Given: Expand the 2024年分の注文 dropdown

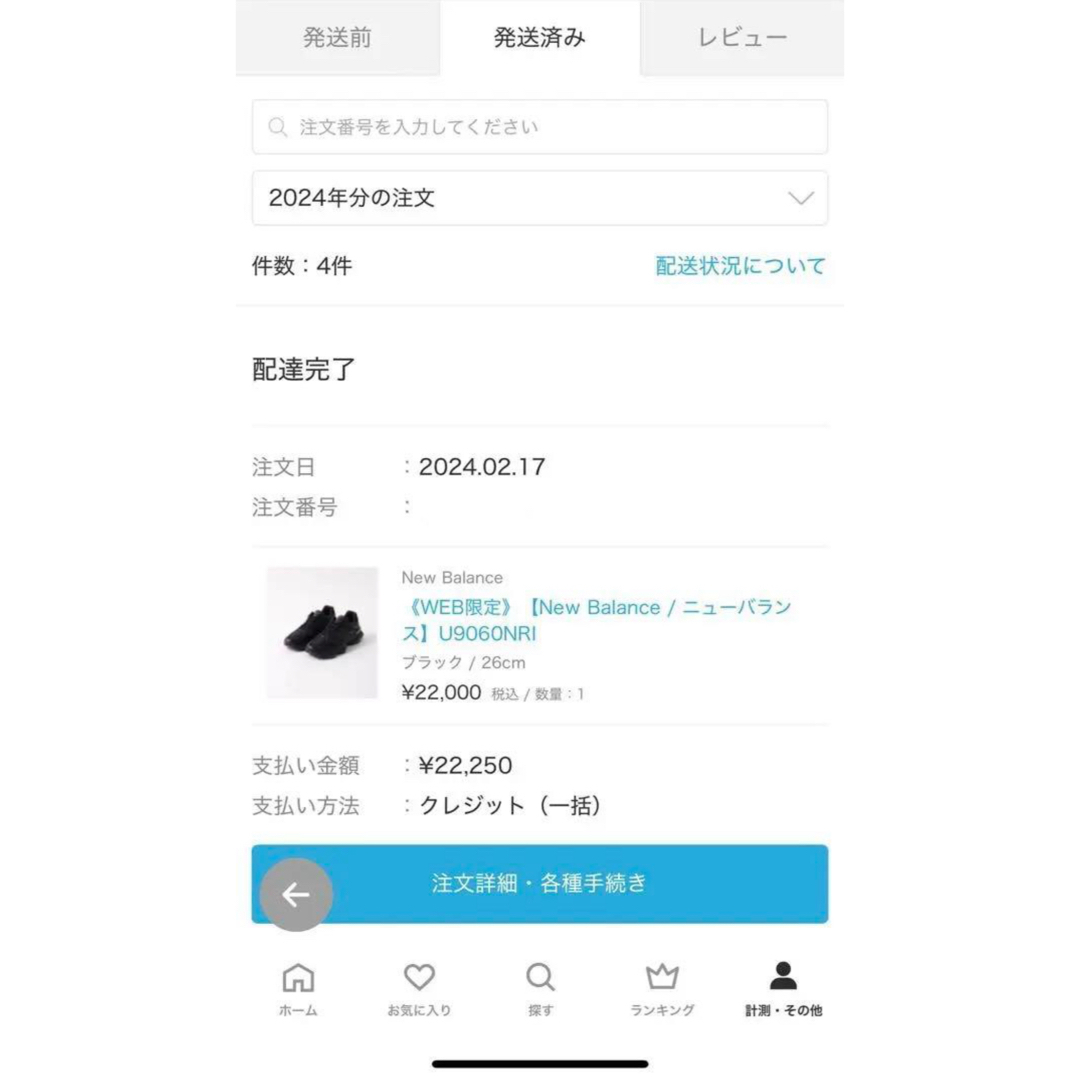Looking at the screenshot, I should coord(539,198).
